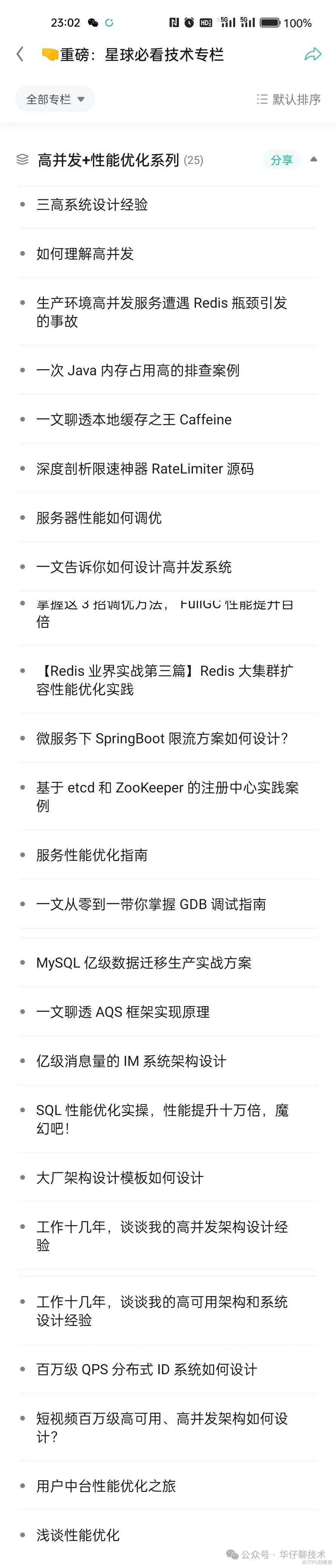The width and height of the screenshot is (336, 1568).
Task: Open the Redis 瓶颈引发的事故 article
Action: pyautogui.click(x=161, y=311)
